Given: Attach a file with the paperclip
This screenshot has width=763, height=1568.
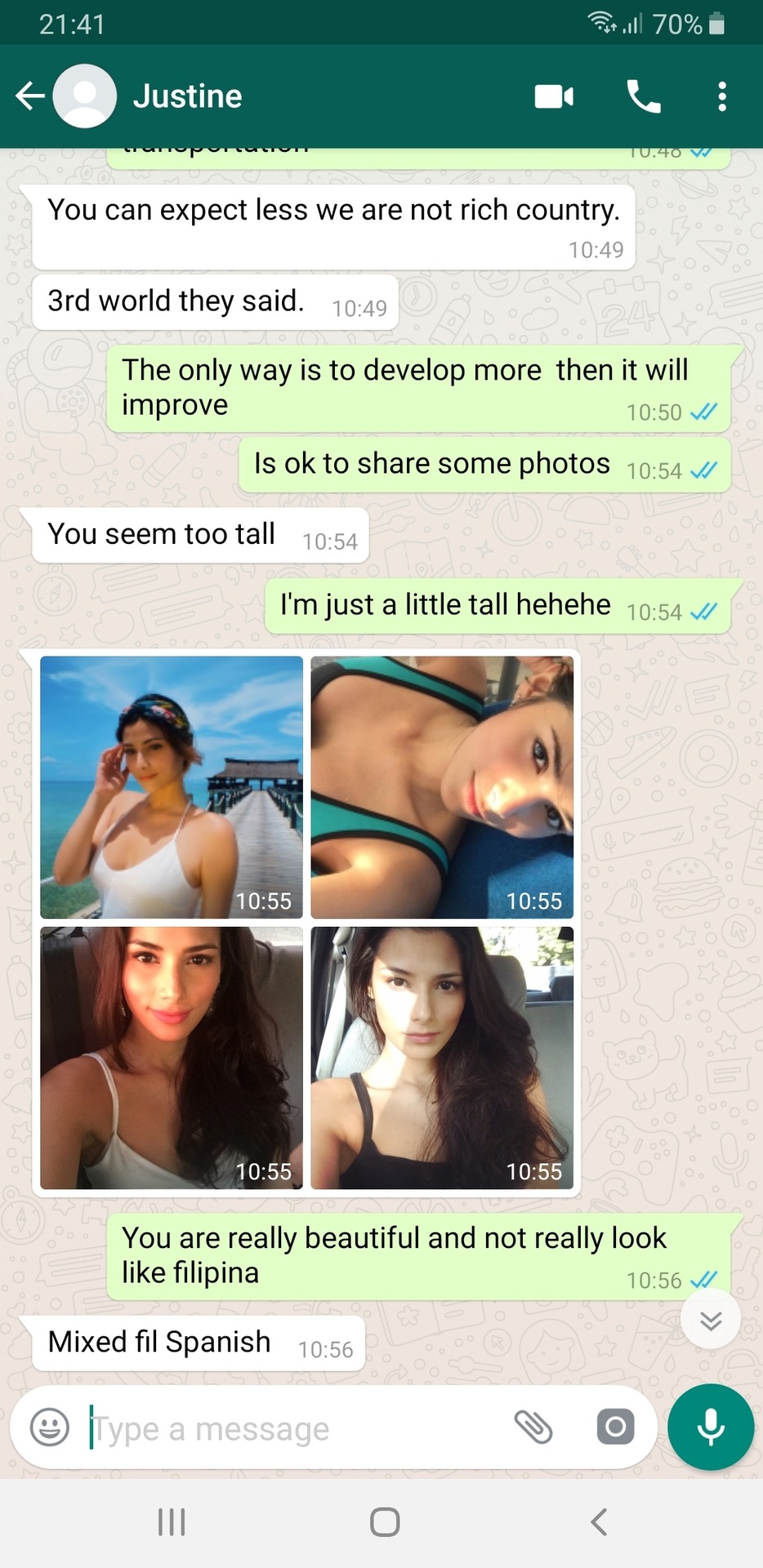Looking at the screenshot, I should coord(533,1428).
